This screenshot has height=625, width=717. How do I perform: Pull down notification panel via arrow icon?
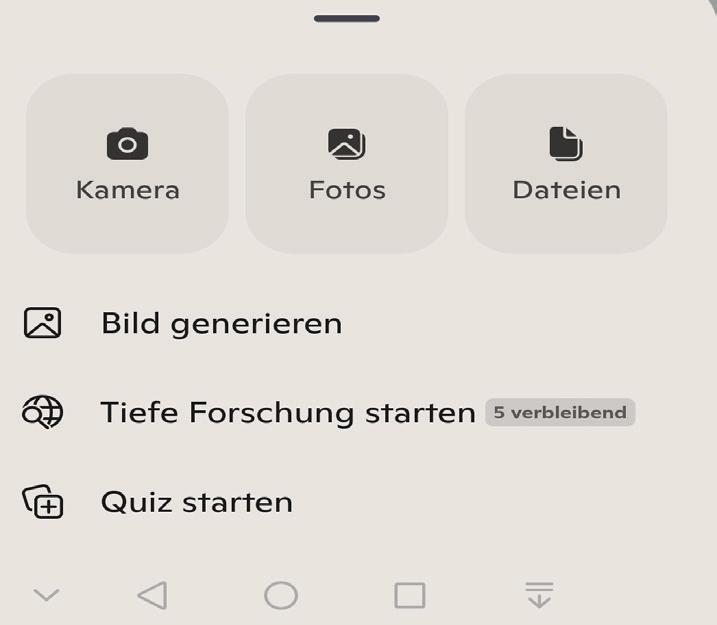coord(539,595)
